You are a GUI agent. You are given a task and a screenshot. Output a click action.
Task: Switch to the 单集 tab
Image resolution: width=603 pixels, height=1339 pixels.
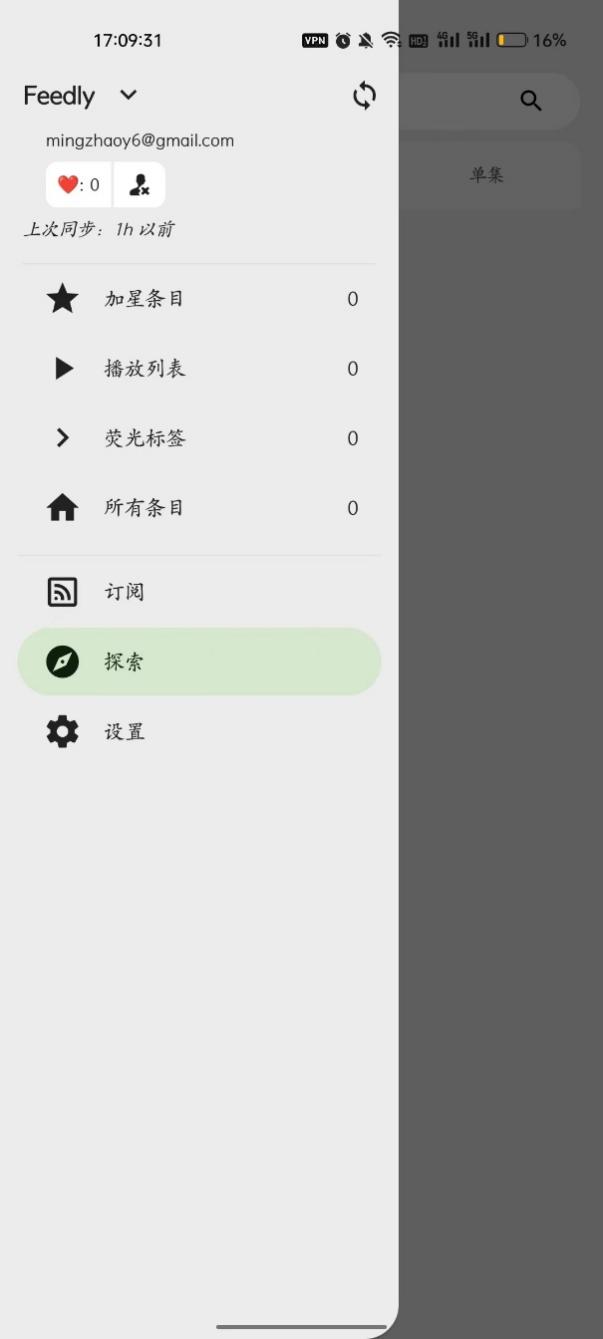487,175
